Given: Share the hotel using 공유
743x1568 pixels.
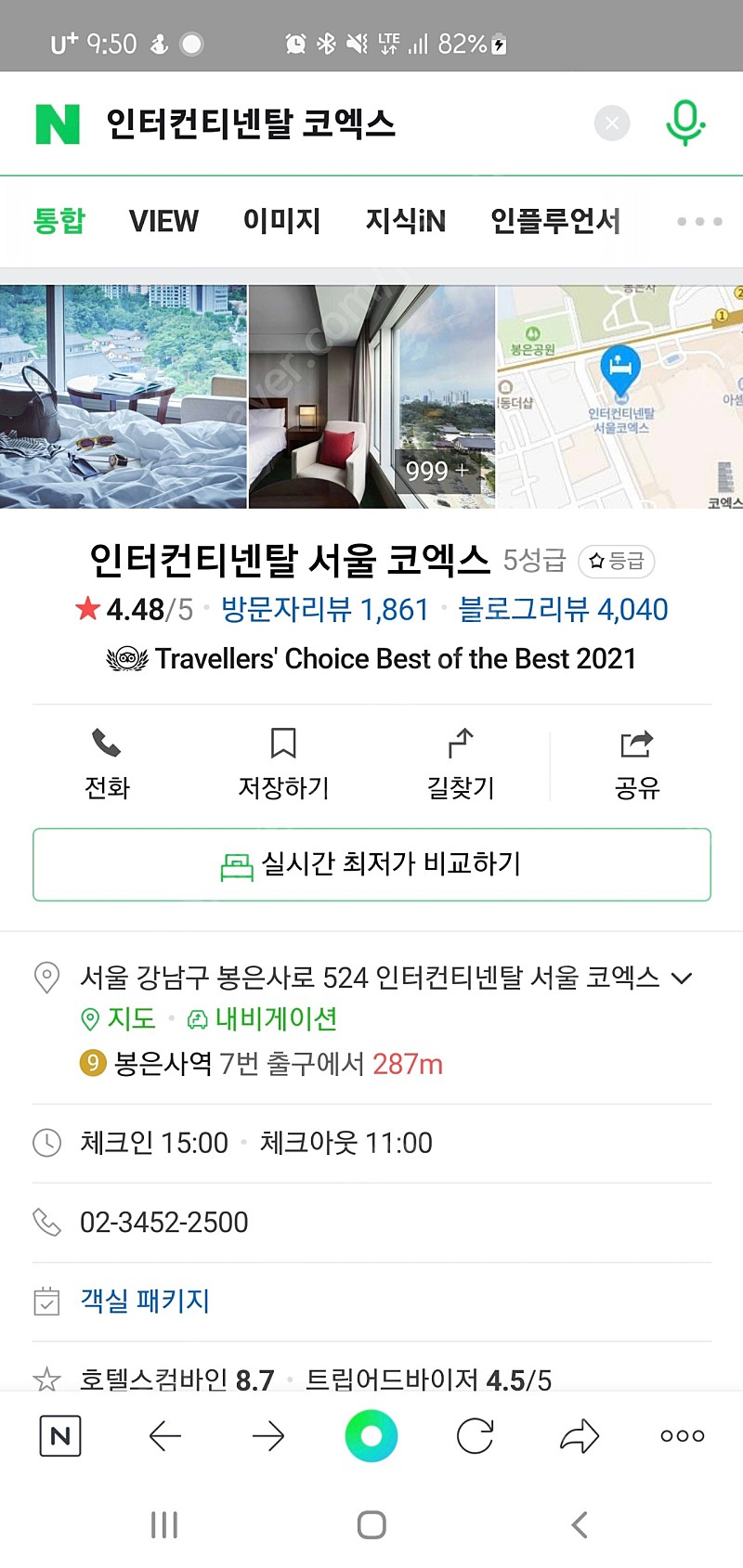Looking at the screenshot, I should [637, 765].
